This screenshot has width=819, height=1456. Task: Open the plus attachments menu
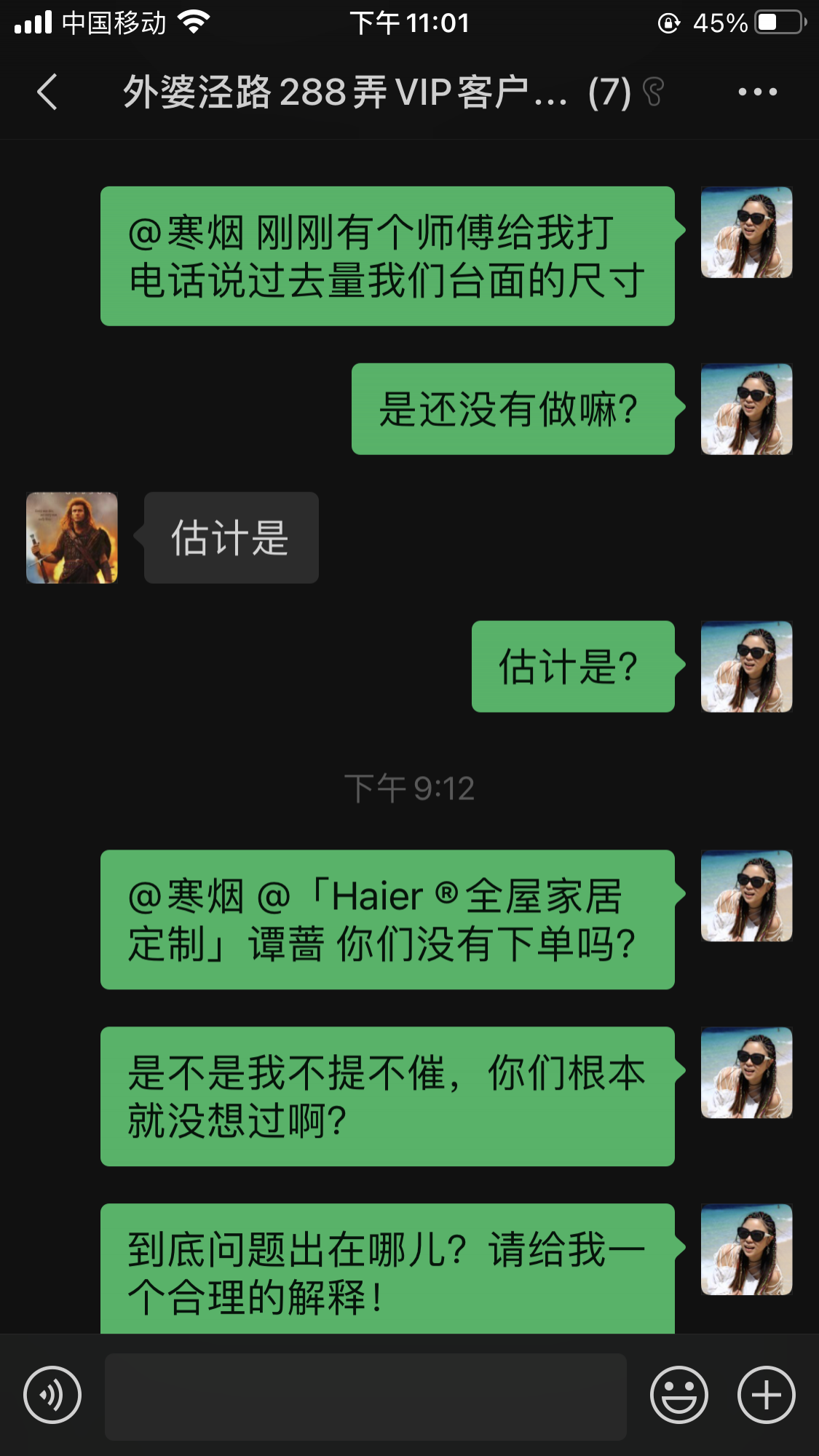coord(766,1395)
